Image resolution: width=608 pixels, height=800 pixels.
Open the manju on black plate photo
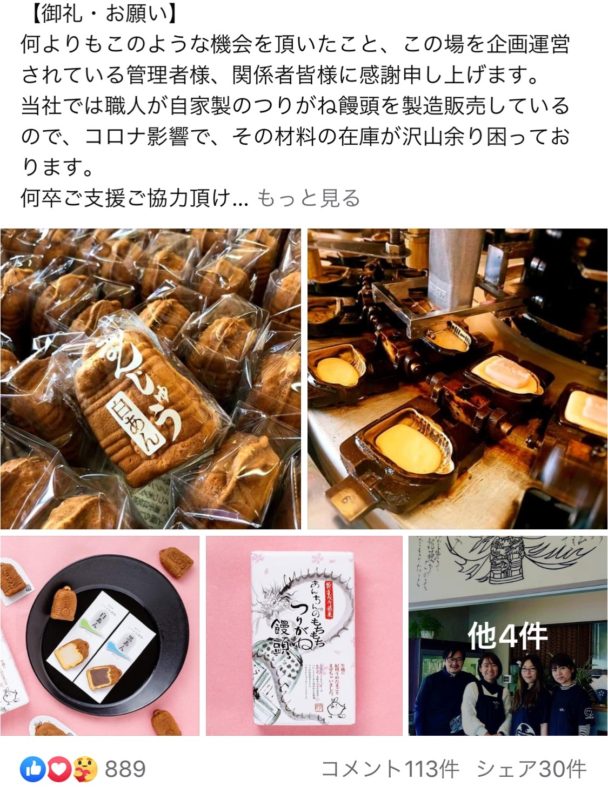(99, 635)
